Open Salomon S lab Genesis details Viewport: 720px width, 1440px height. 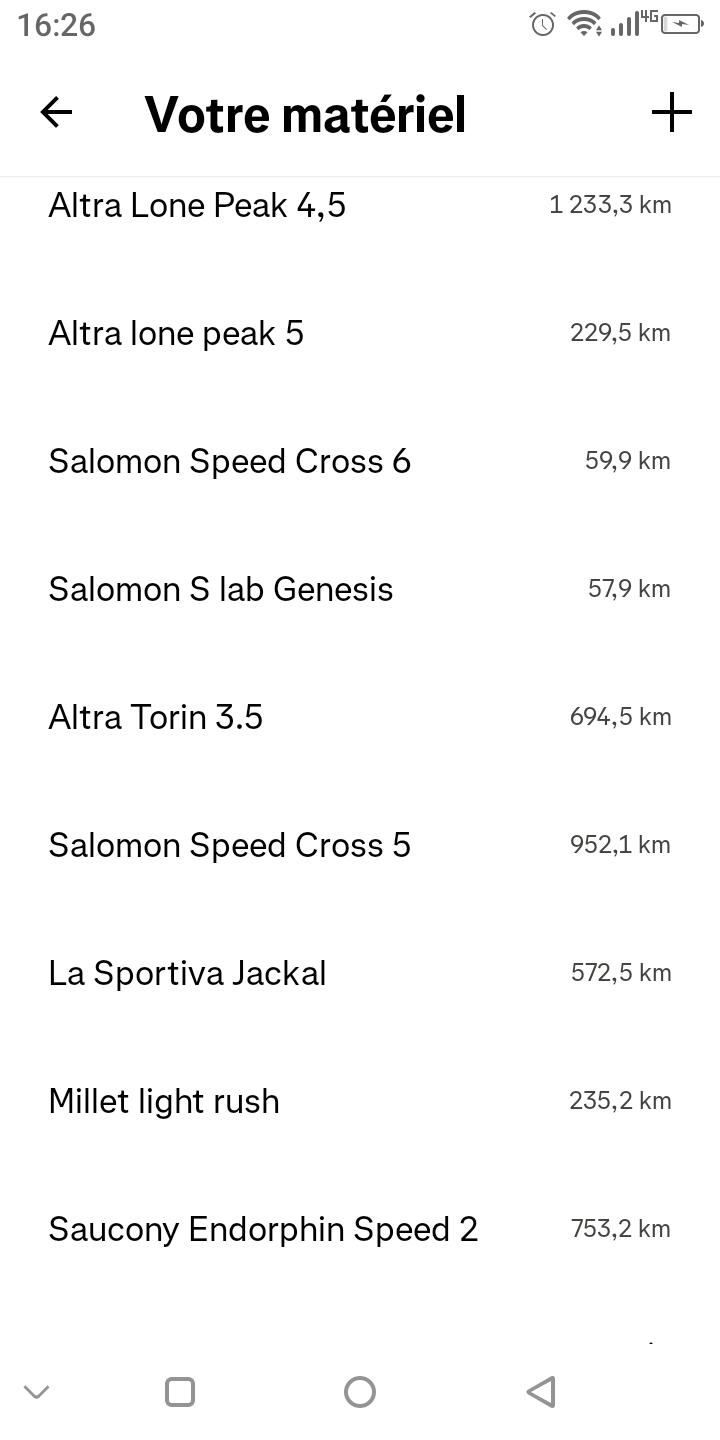(x=360, y=589)
